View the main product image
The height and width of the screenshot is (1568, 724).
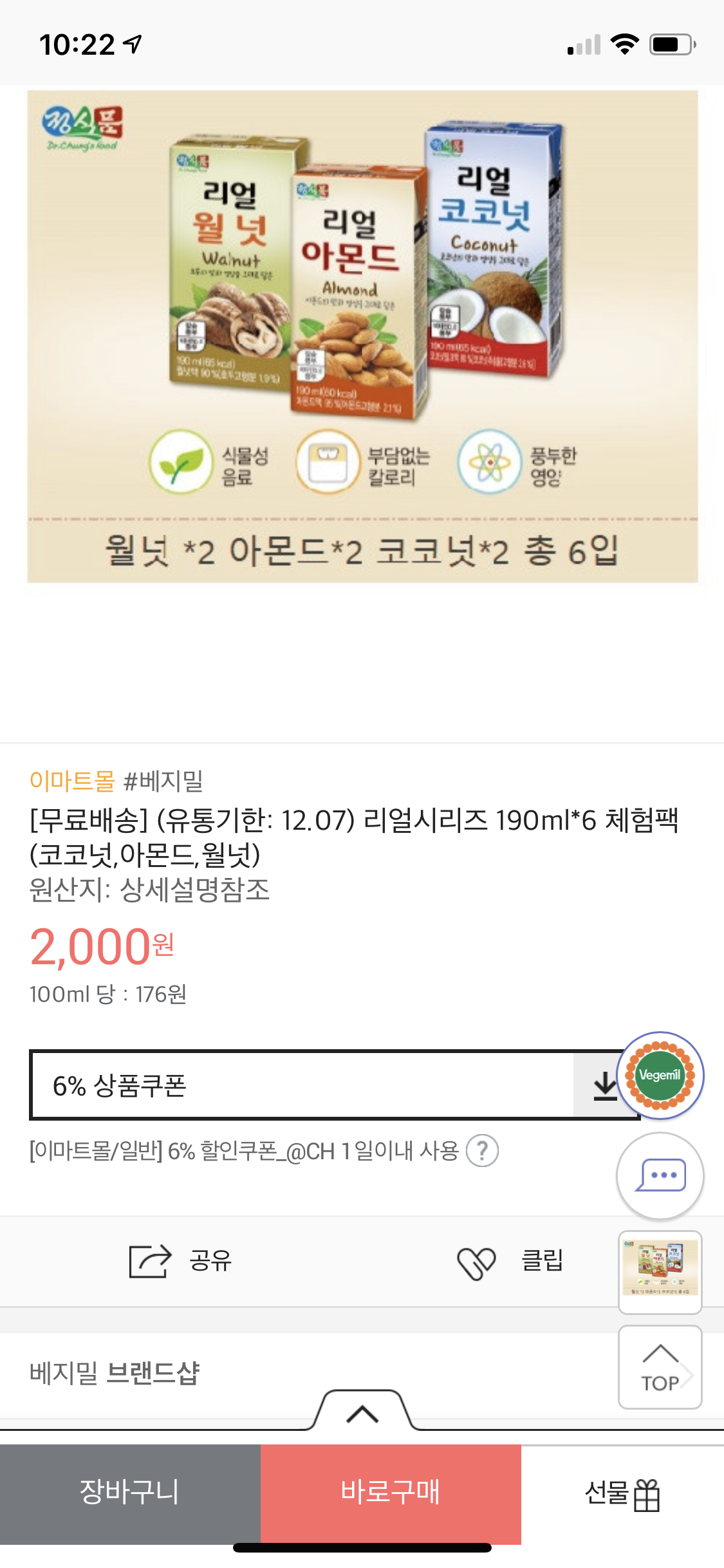click(362, 337)
